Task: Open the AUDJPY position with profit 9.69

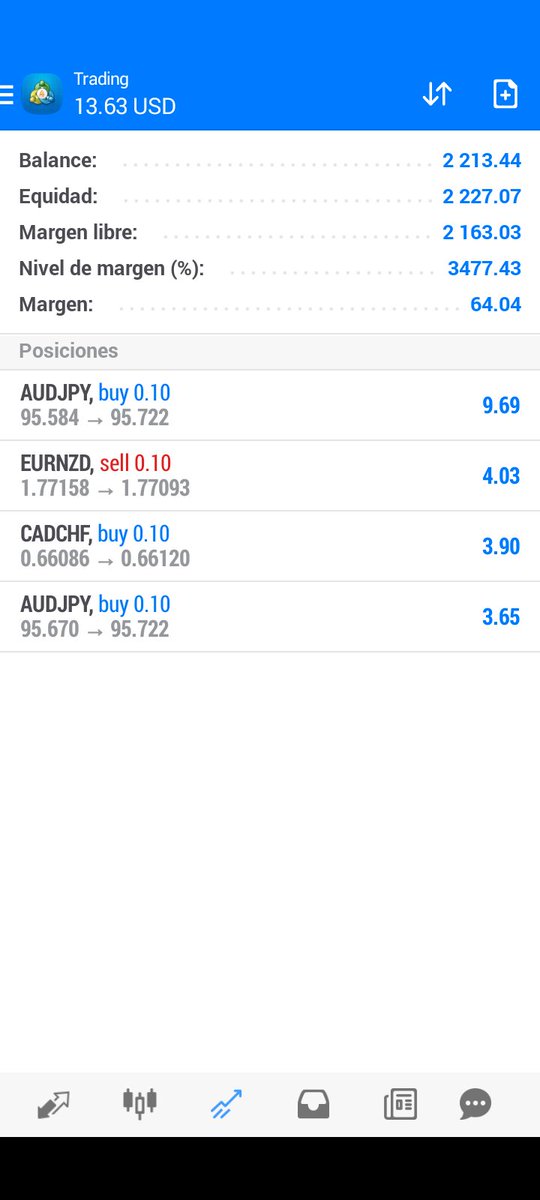Action: point(270,405)
